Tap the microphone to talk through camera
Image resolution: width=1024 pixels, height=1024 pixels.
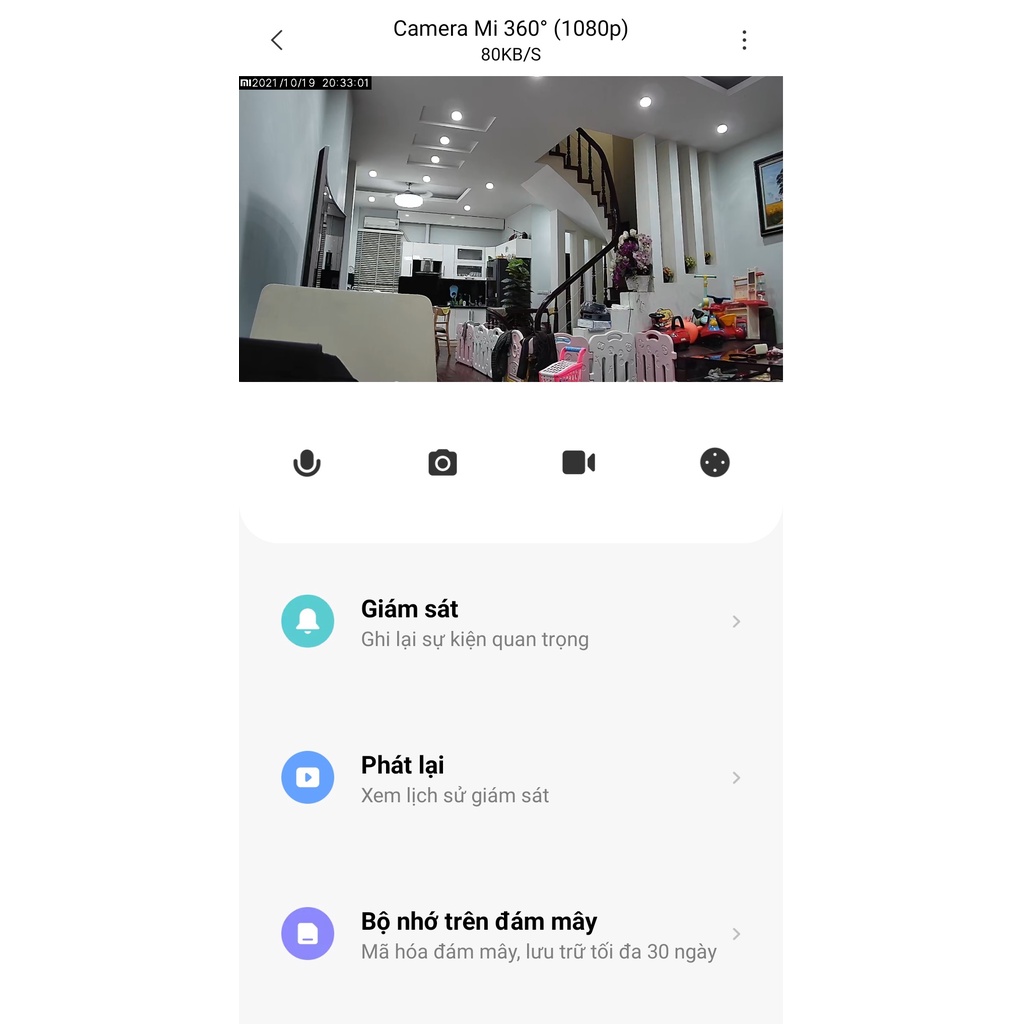click(307, 463)
